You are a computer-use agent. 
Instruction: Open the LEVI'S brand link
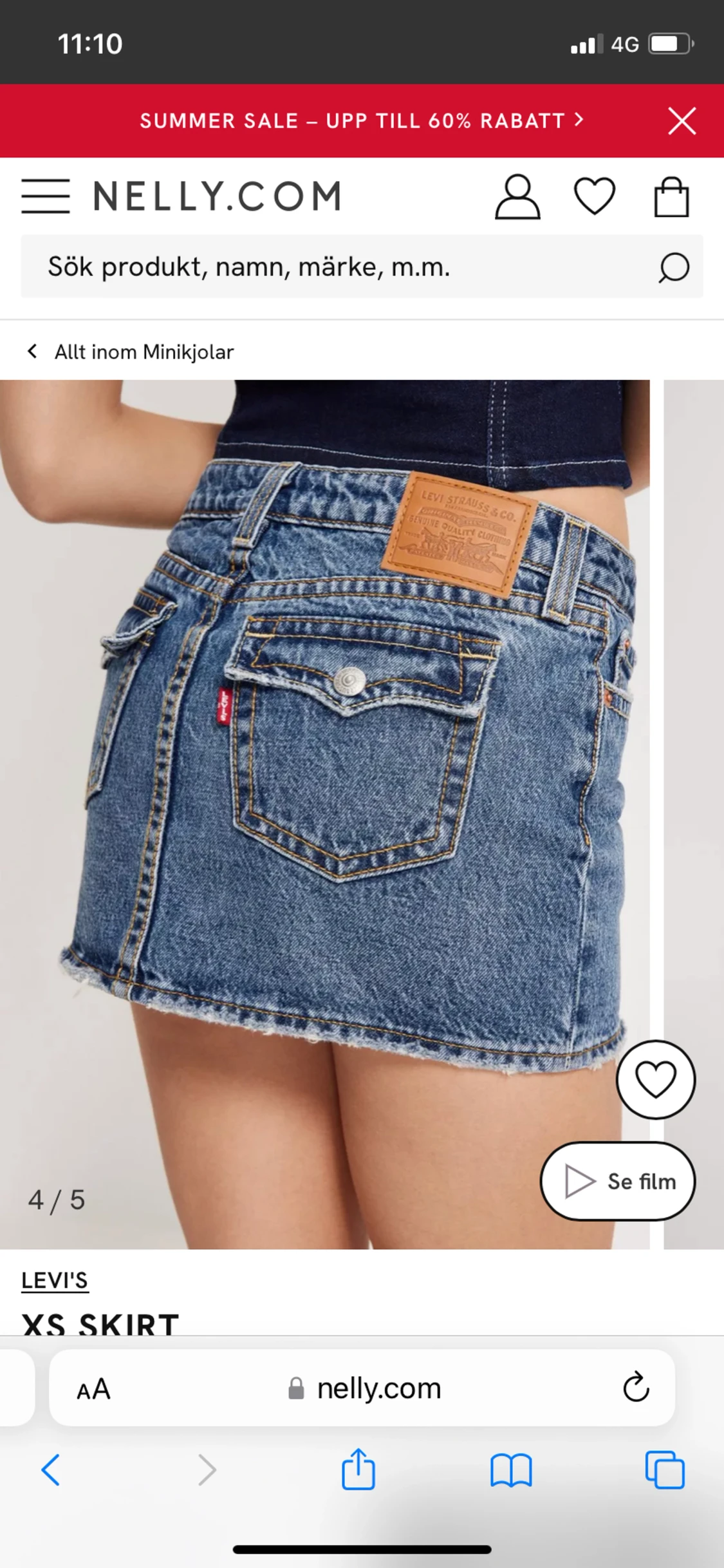point(55,1281)
